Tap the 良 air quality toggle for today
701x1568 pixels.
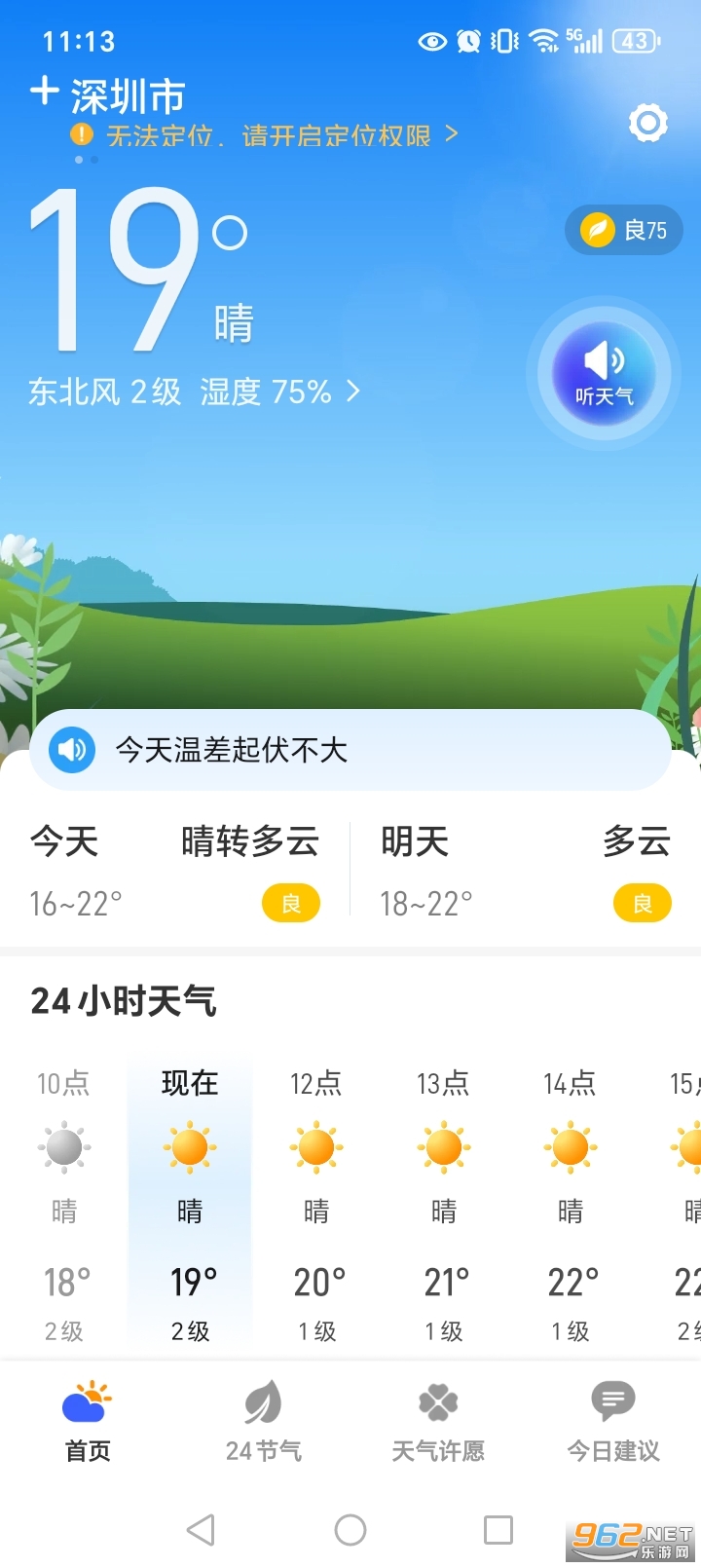pyautogui.click(x=290, y=903)
